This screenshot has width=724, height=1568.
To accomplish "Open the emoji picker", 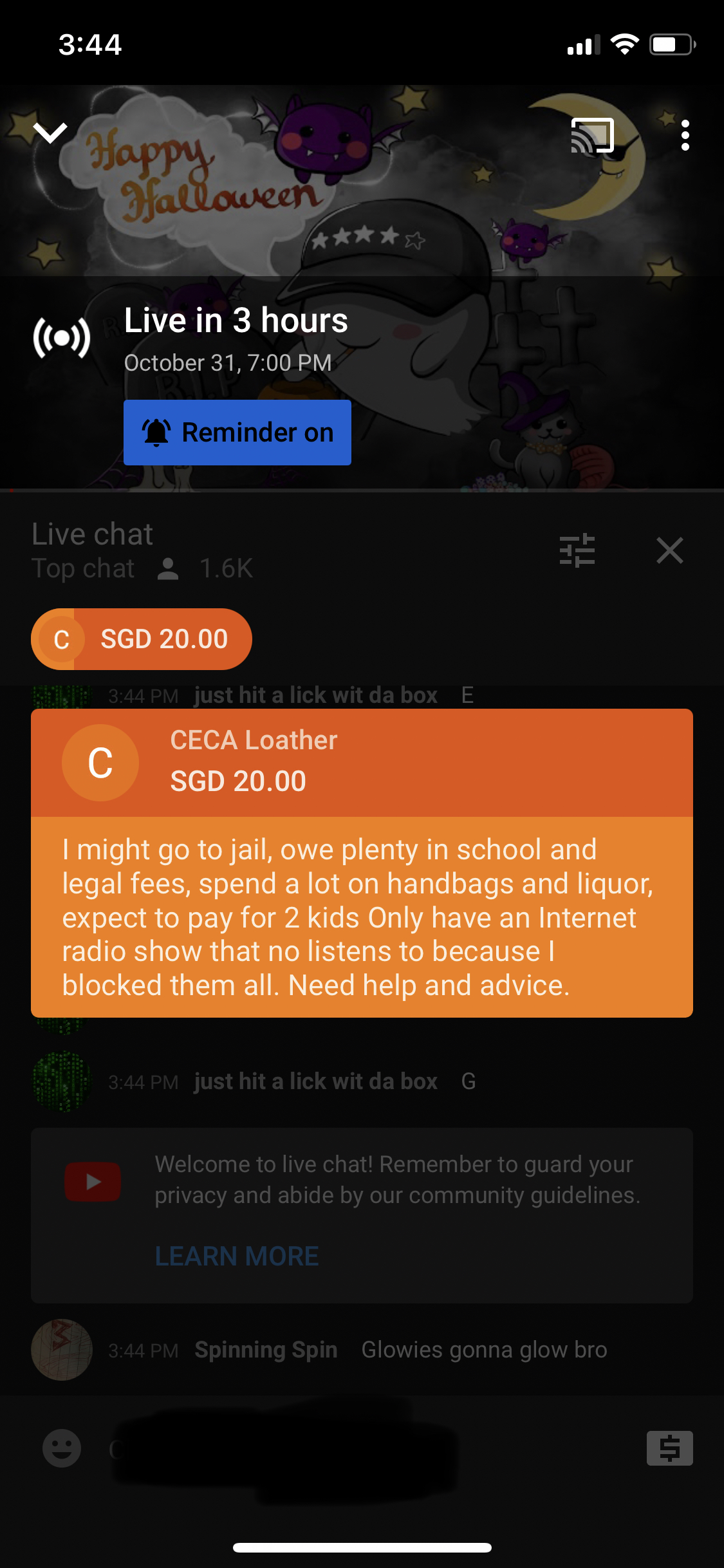I will (62, 1448).
